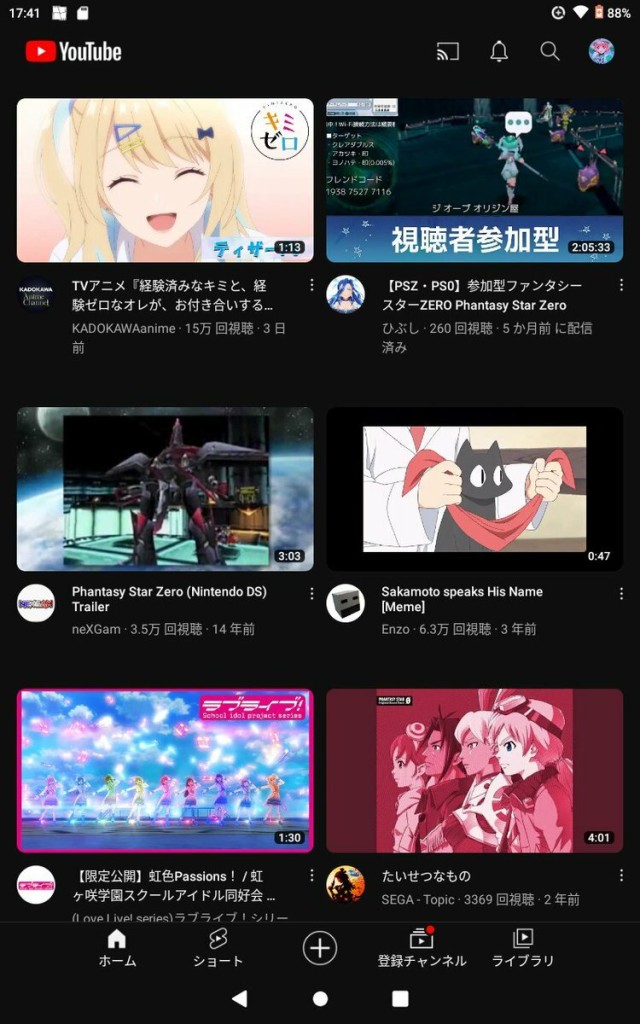Play Phantasy Star Zero Nintendo DS Trailer
Viewport: 640px width, 1024px height.
(165, 489)
